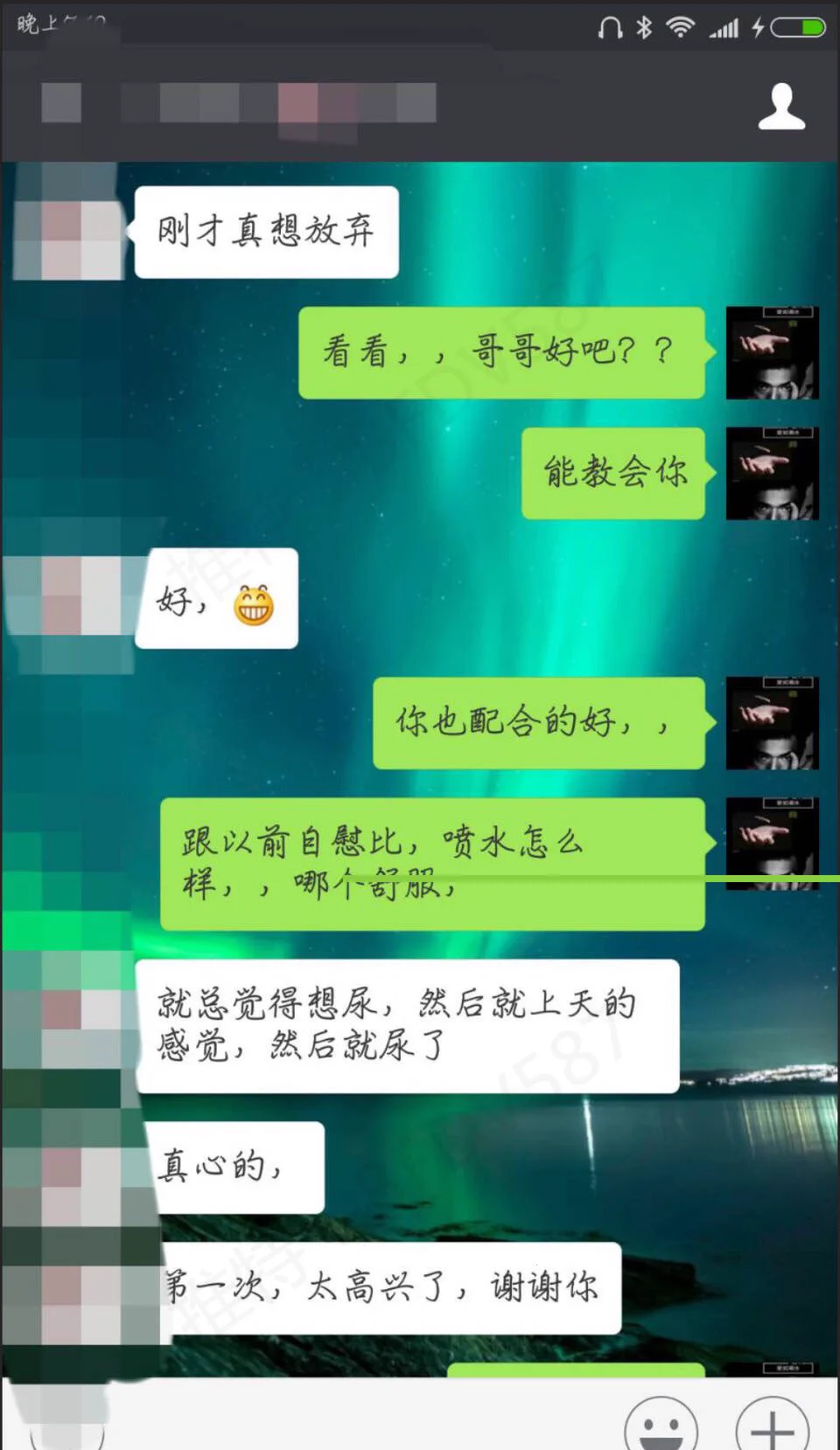View sender's avatar beside 能教会你 message
Image resolution: width=840 pixels, height=1450 pixels.
[772, 473]
